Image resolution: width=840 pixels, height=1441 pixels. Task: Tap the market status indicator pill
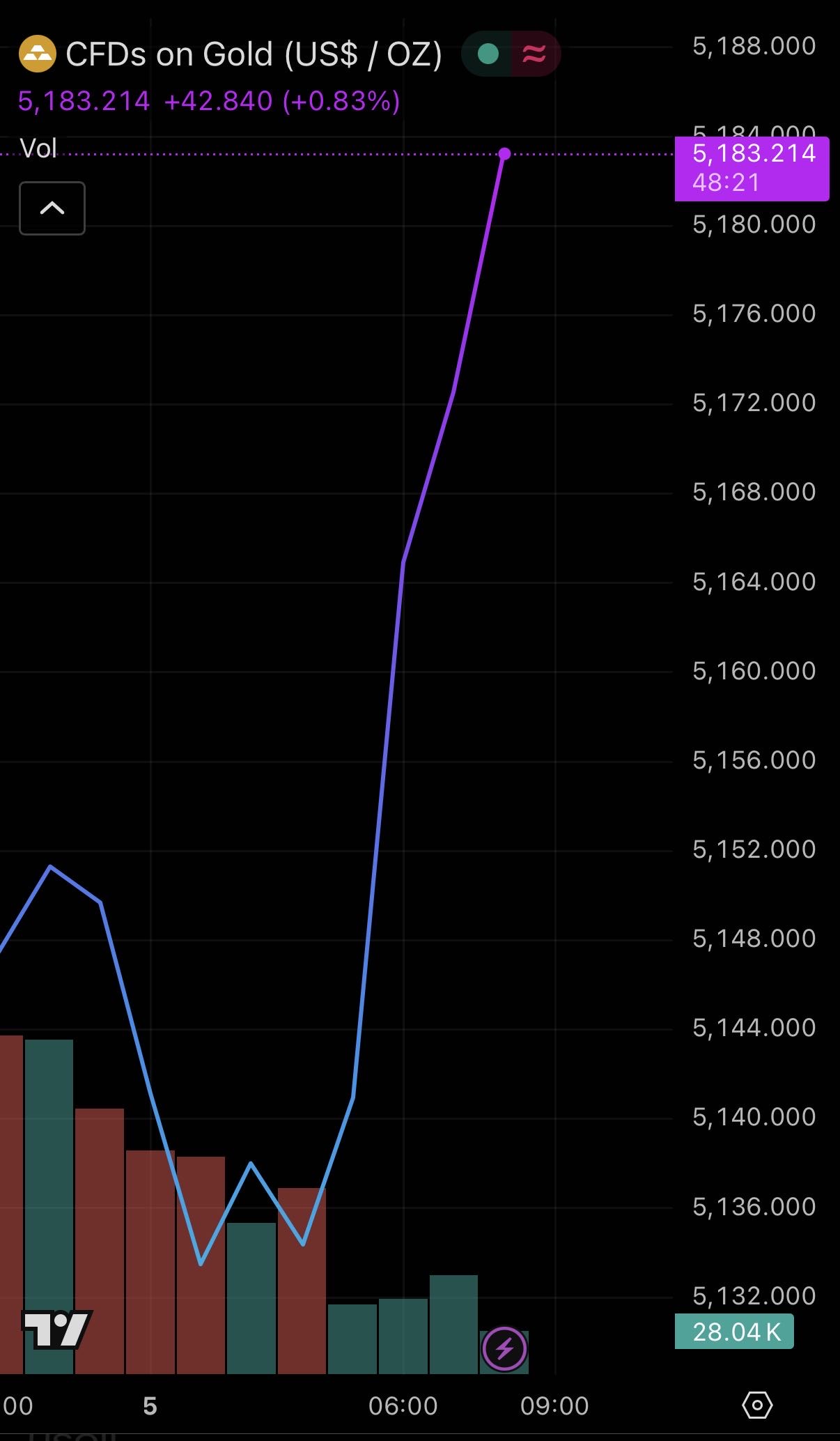[511, 54]
